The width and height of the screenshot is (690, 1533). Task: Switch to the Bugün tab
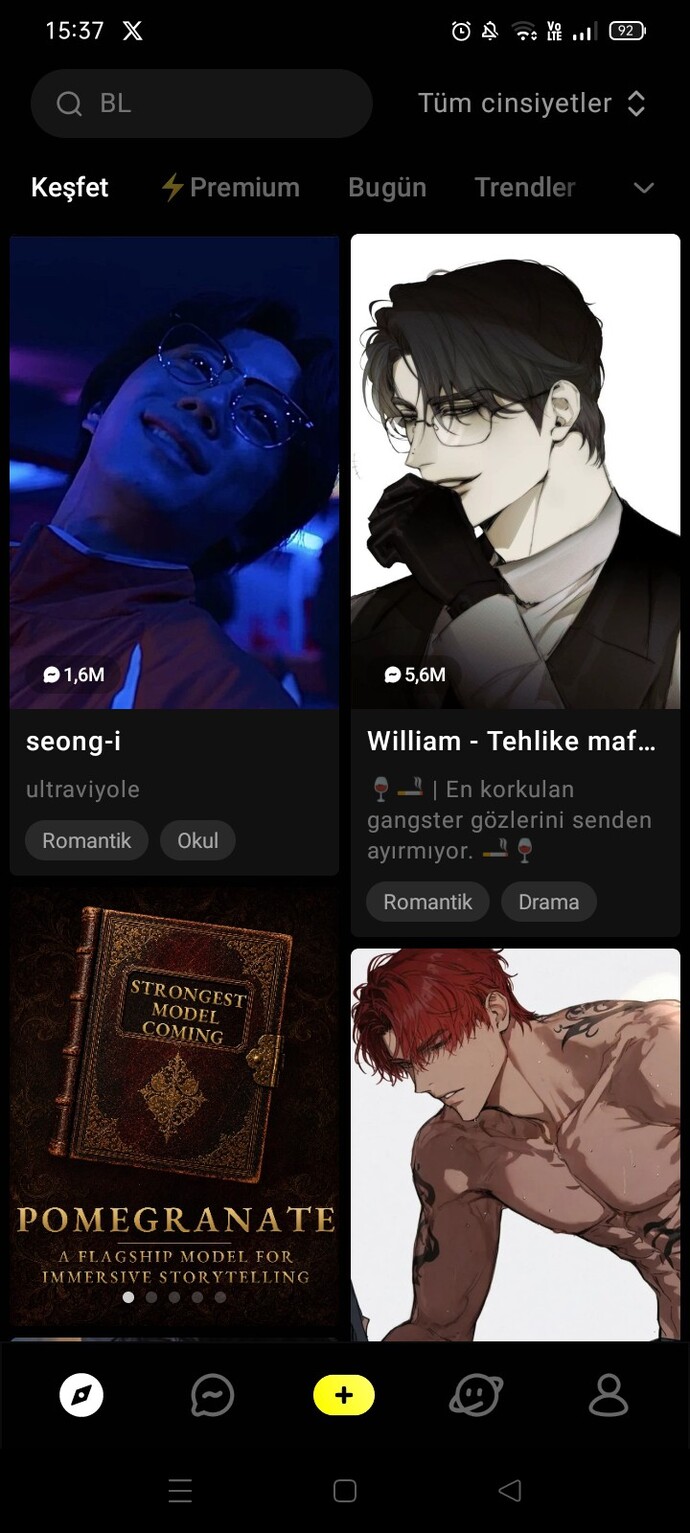387,187
